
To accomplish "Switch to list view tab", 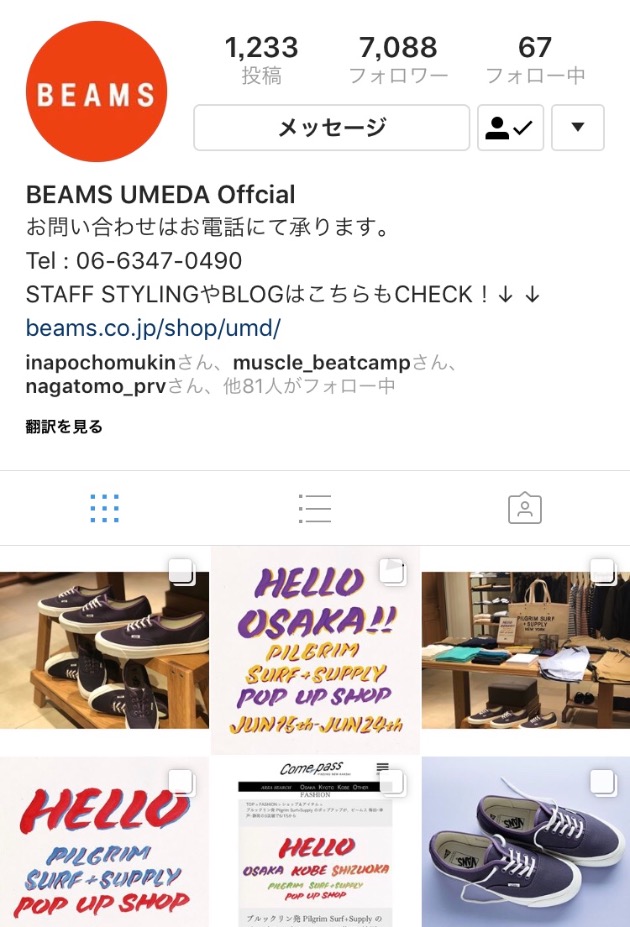I will [314, 508].
